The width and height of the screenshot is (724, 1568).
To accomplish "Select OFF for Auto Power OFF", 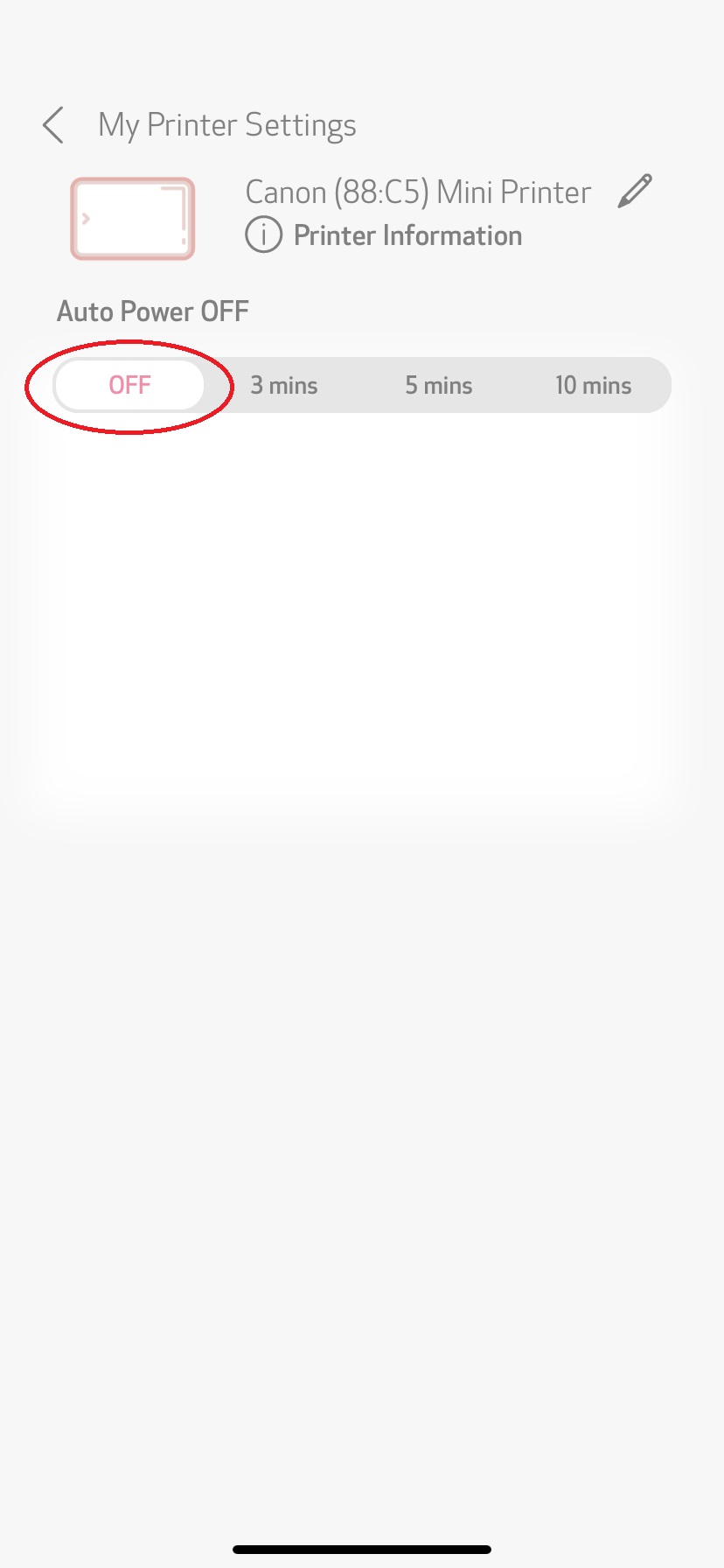I will tap(129, 385).
